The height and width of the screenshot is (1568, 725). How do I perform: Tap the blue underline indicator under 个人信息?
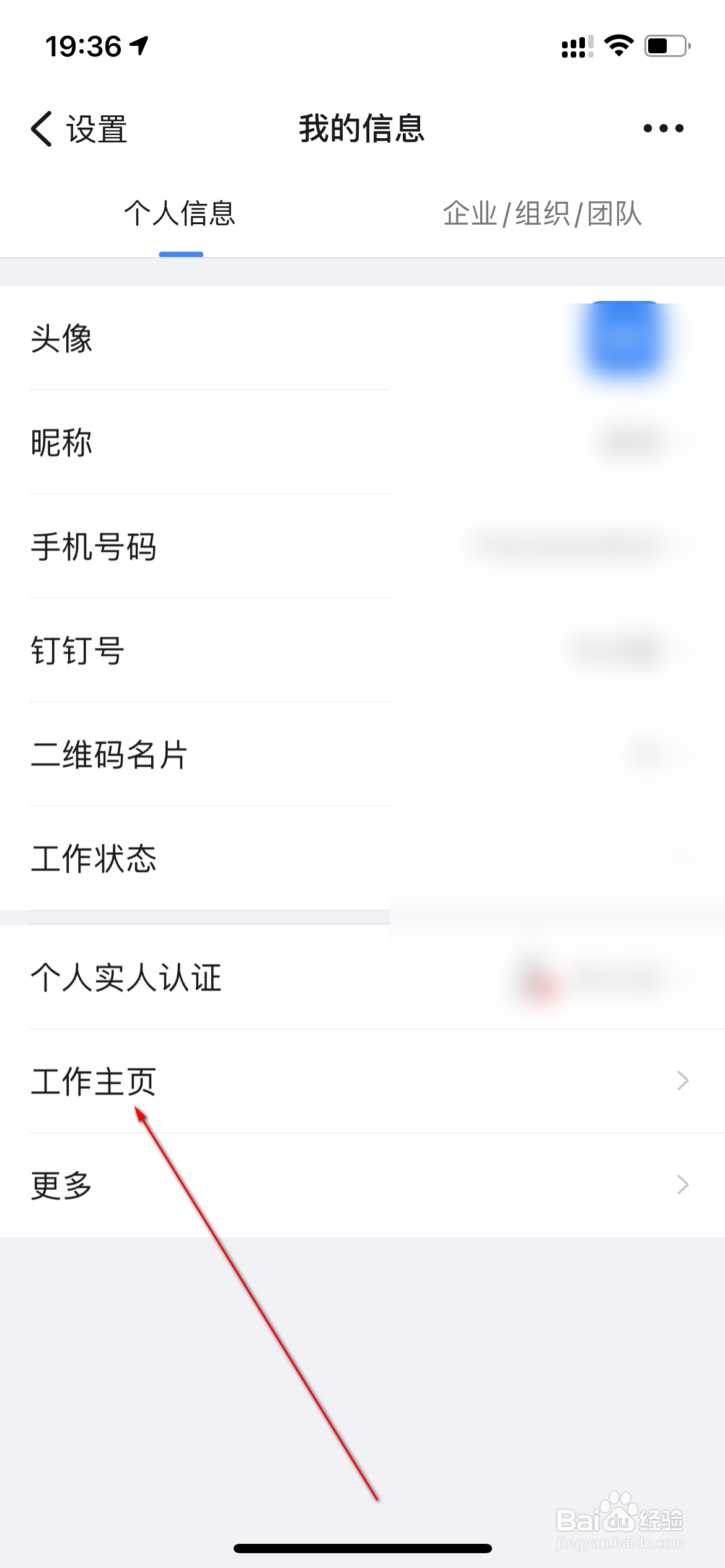click(180, 253)
